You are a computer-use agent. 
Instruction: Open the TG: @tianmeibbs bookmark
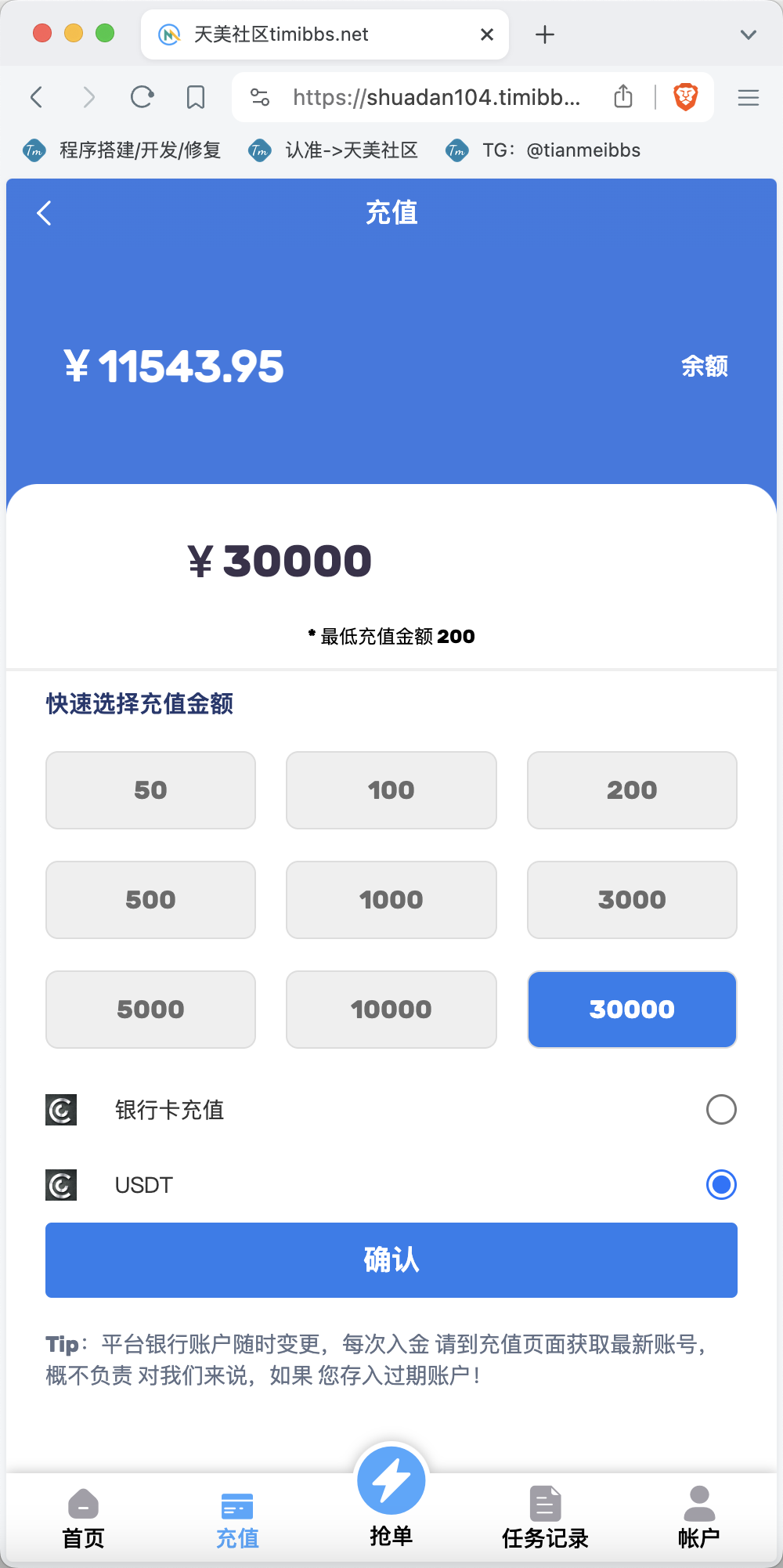(x=561, y=150)
